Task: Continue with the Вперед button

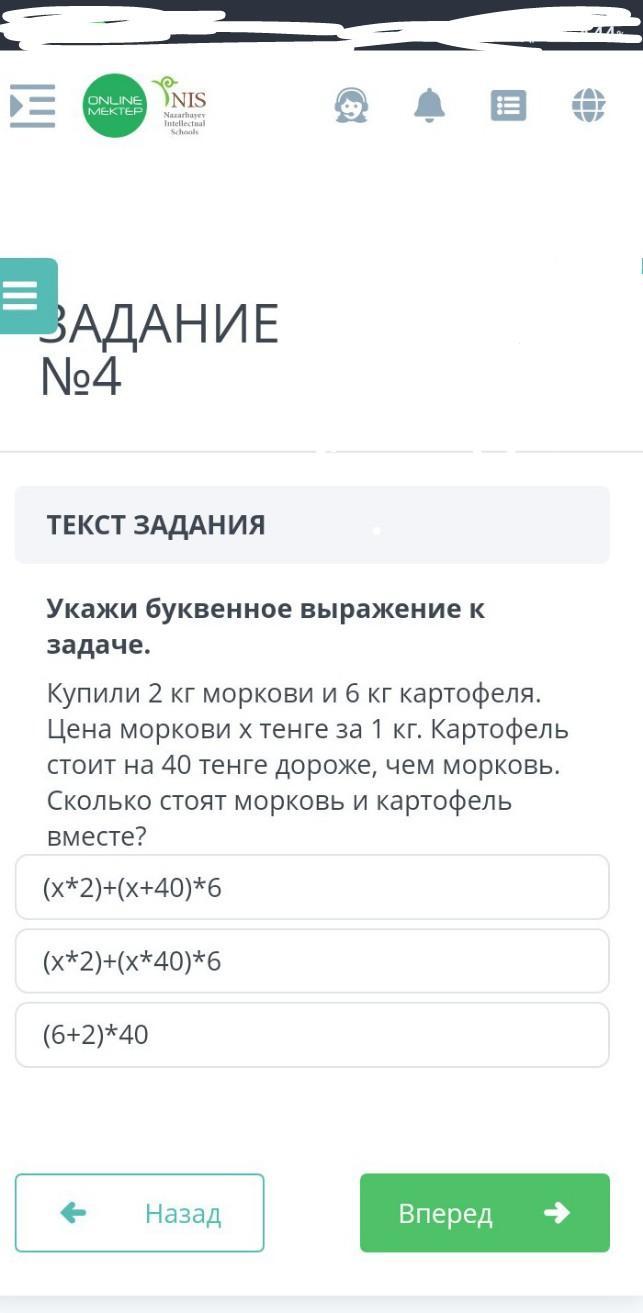Action: pos(484,1213)
